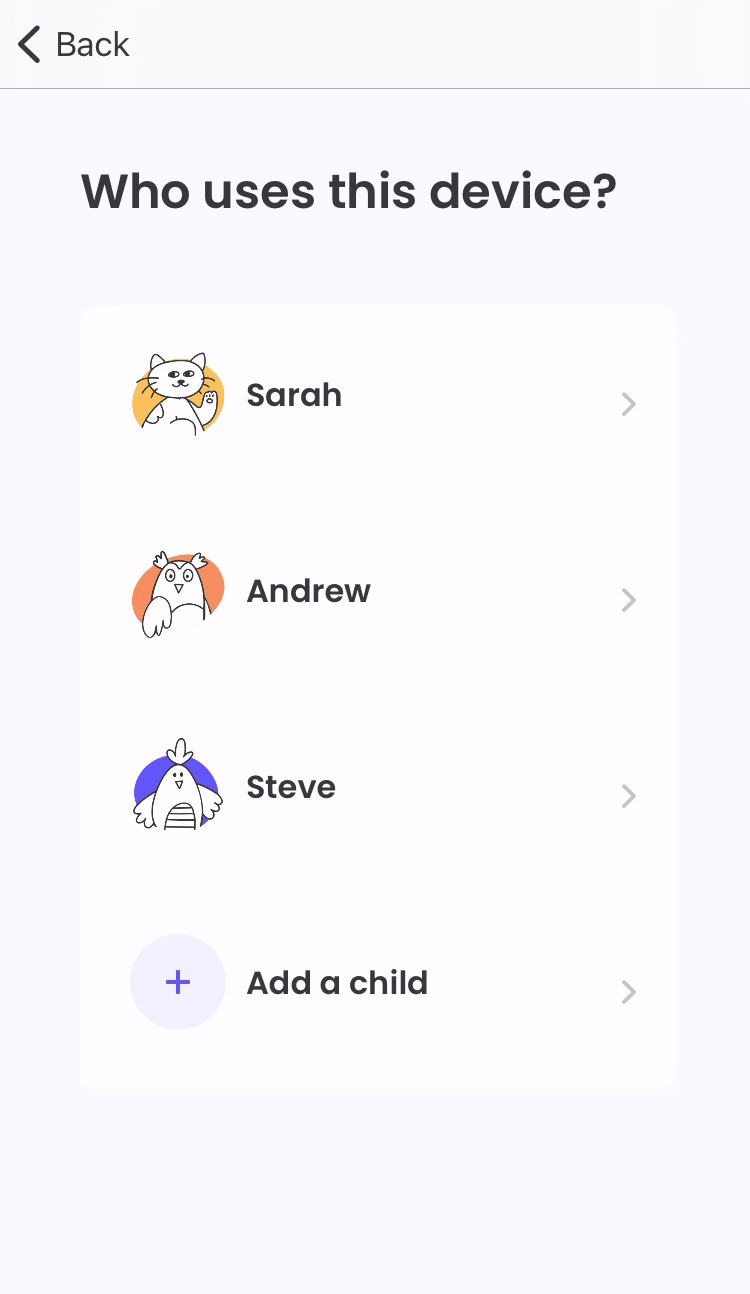Expand Sarah's row via its chevron
This screenshot has height=1294, width=750.
pyautogui.click(x=628, y=404)
